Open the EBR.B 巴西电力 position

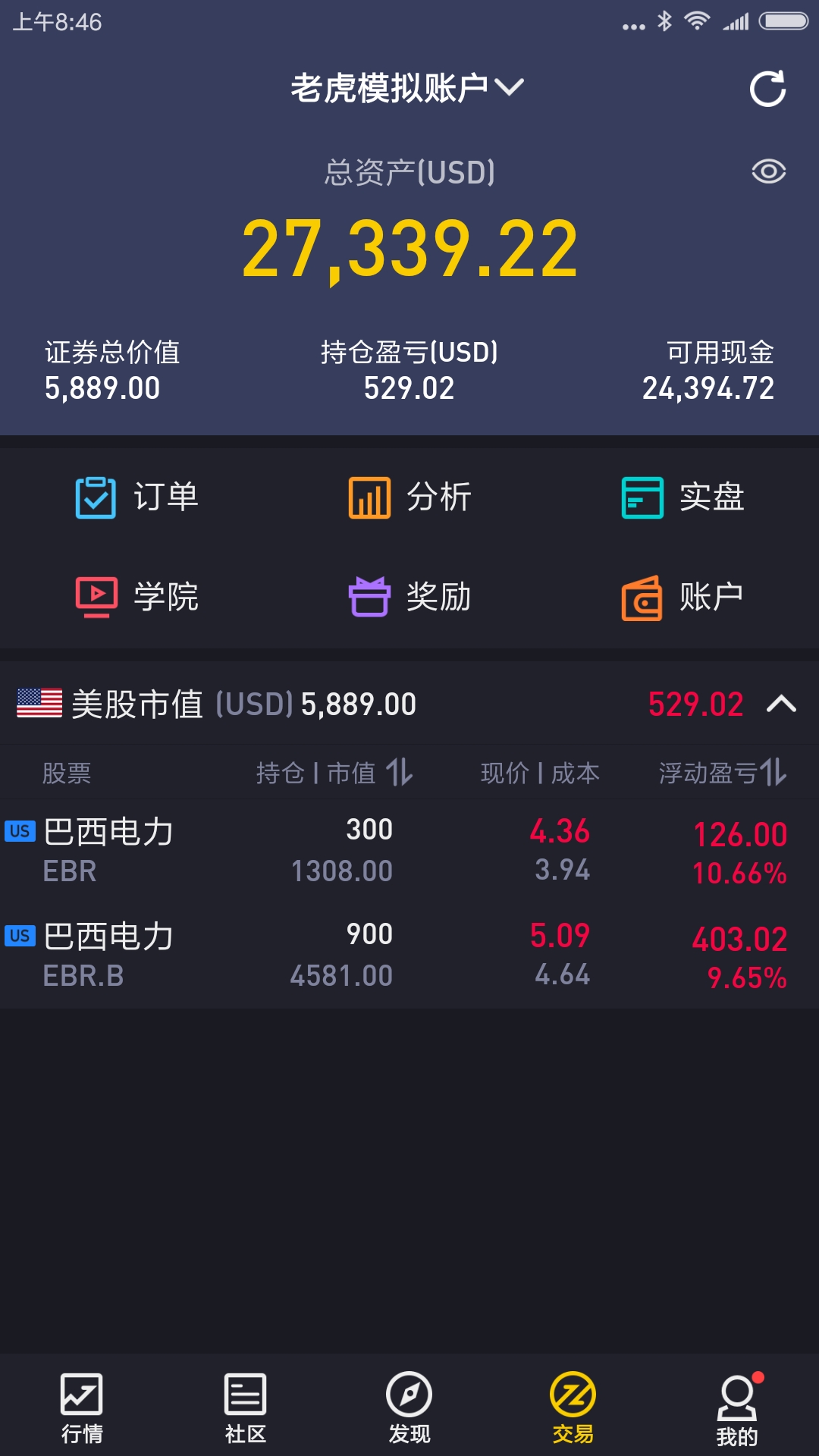(409, 955)
